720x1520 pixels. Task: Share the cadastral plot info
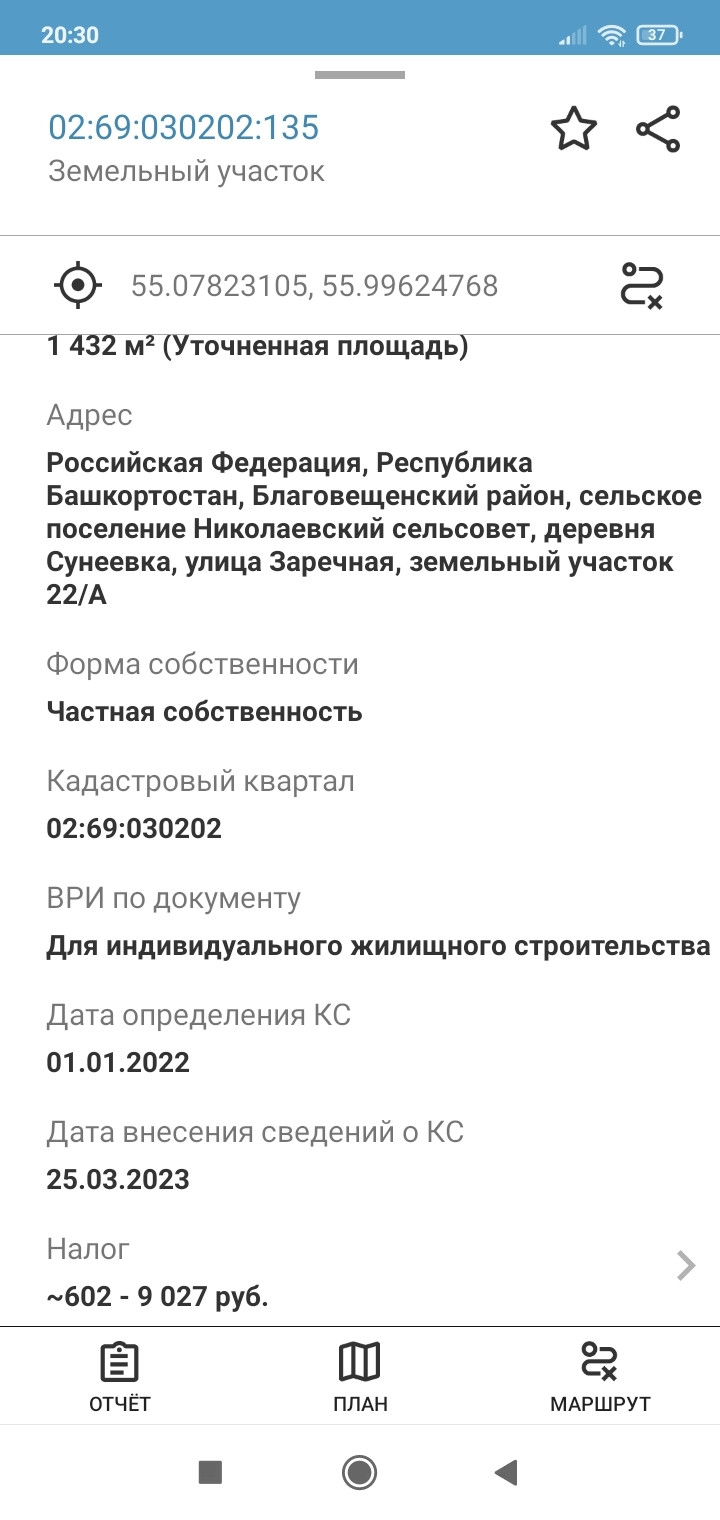(658, 130)
